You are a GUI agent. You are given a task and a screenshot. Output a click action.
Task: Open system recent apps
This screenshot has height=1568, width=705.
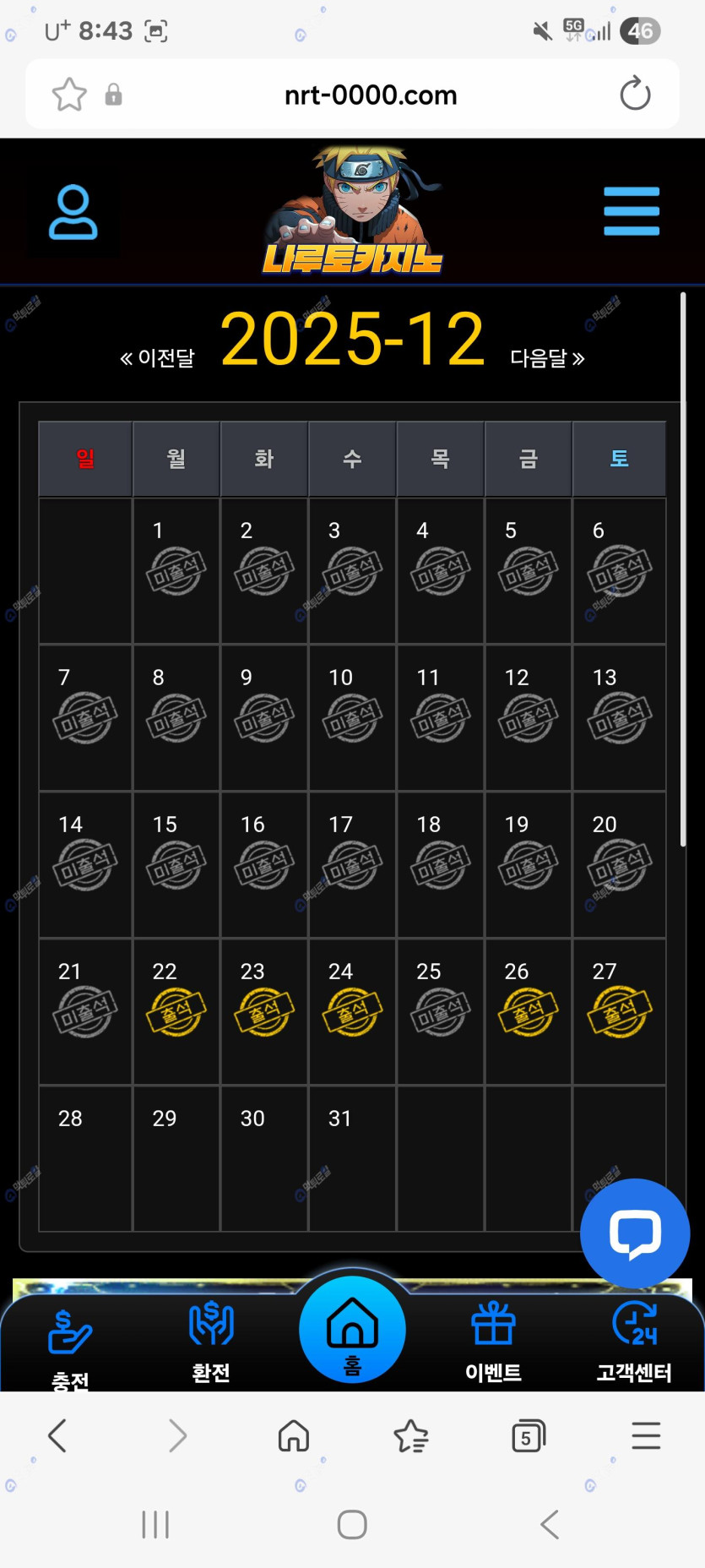pyautogui.click(x=155, y=1525)
